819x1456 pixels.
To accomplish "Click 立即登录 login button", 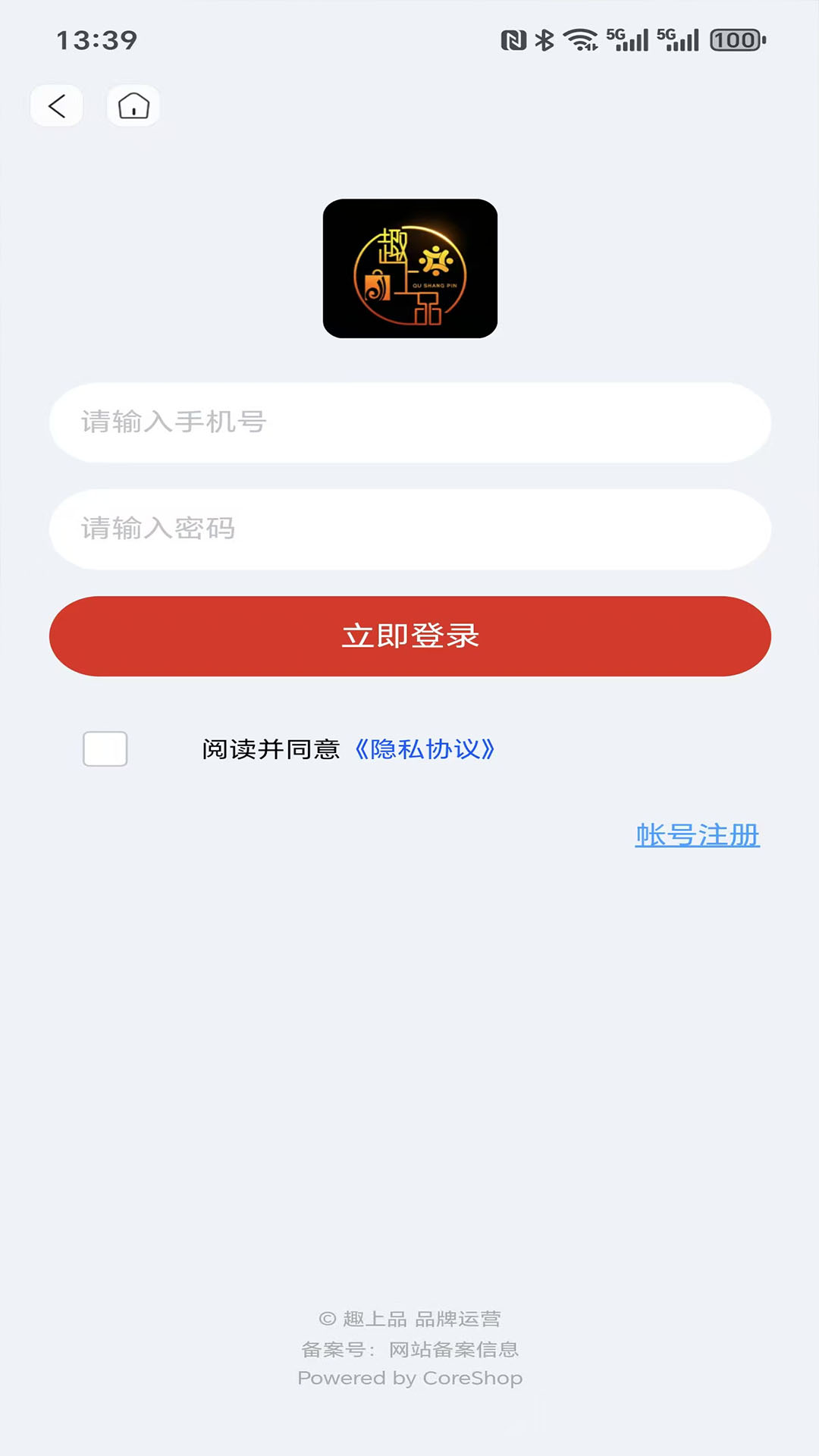I will (409, 636).
